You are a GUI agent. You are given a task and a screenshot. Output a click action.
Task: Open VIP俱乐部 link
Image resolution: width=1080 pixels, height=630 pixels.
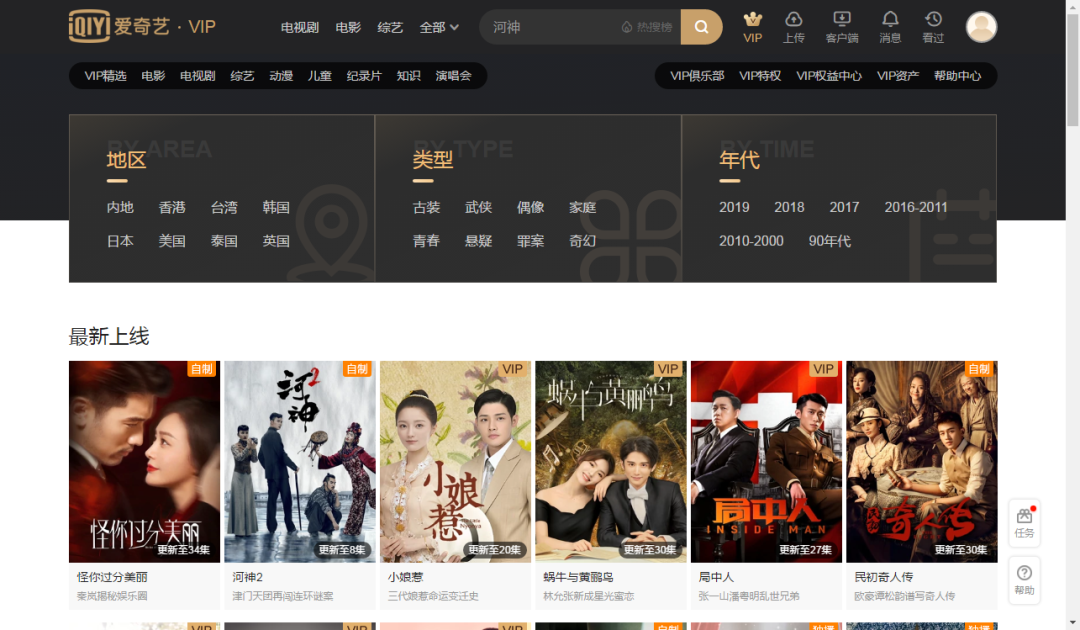(697, 76)
